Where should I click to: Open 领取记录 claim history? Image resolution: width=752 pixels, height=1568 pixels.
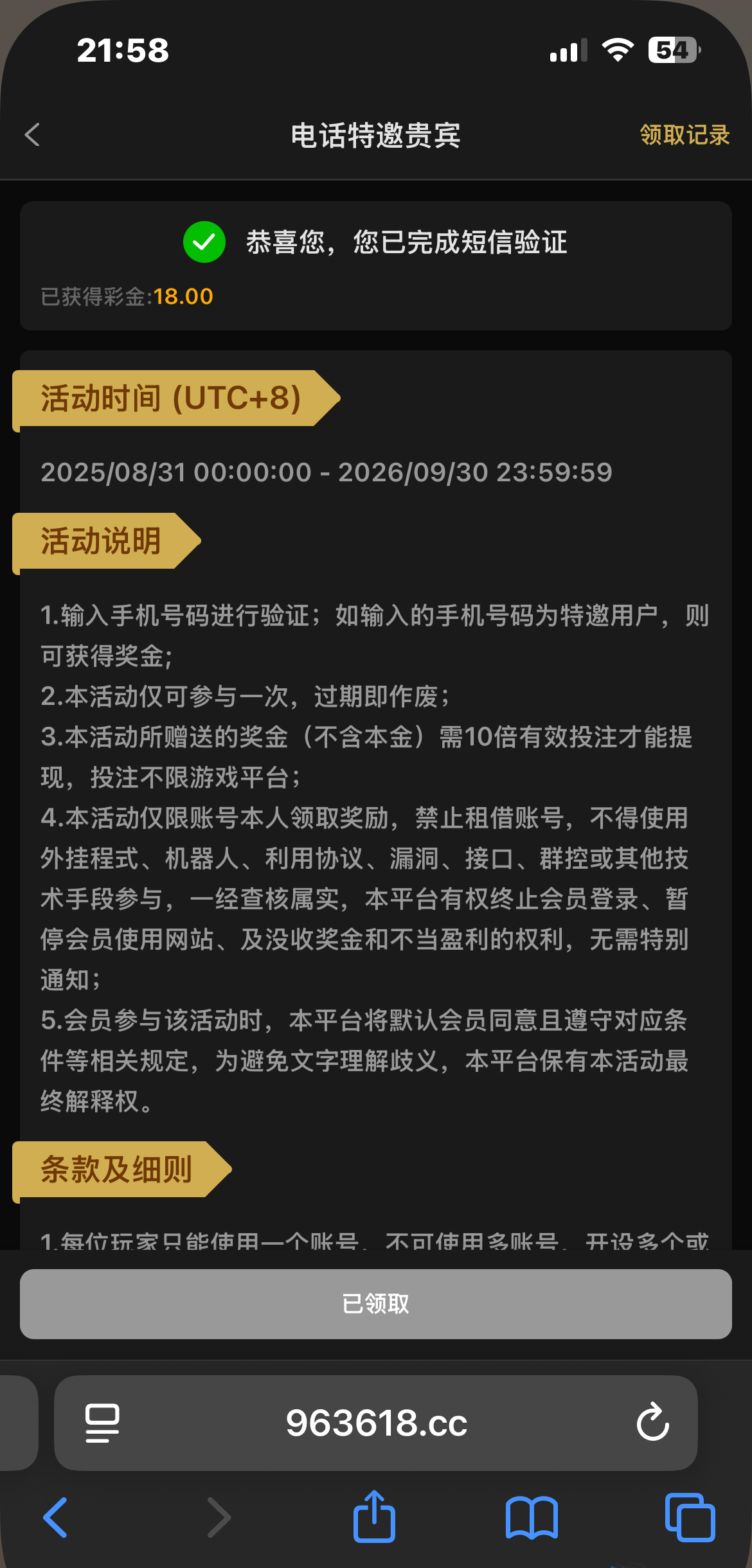[685, 135]
